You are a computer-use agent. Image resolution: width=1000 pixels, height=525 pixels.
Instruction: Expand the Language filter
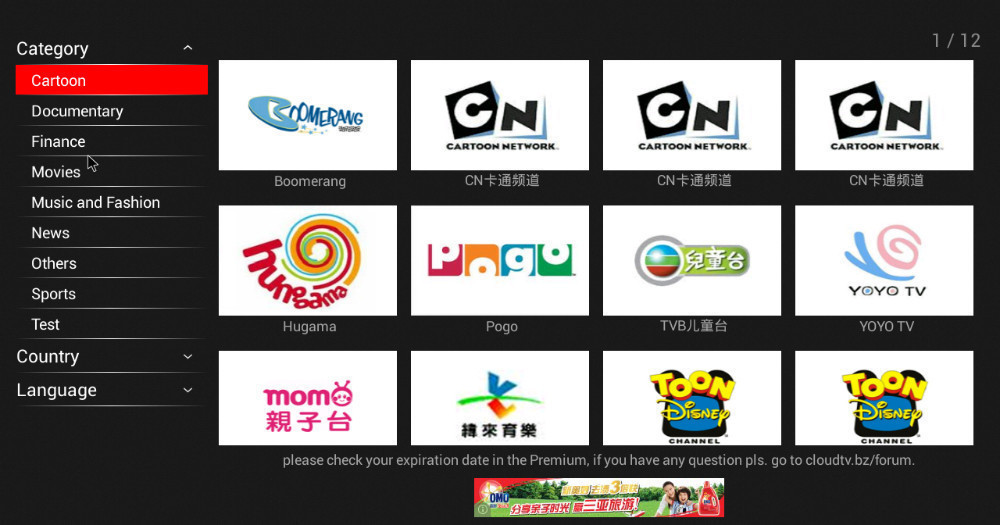coord(105,390)
